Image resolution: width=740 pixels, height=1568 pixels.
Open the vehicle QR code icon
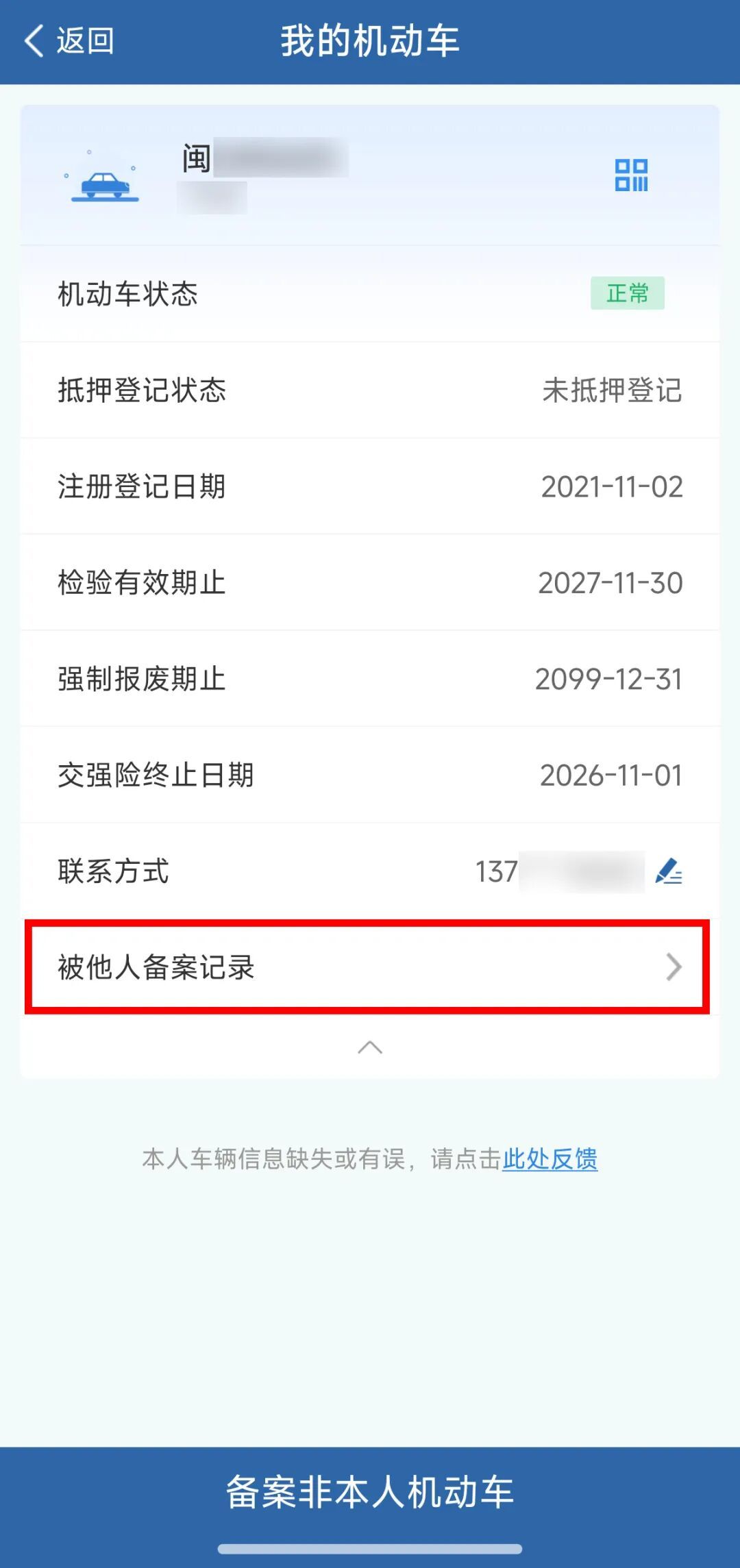631,175
